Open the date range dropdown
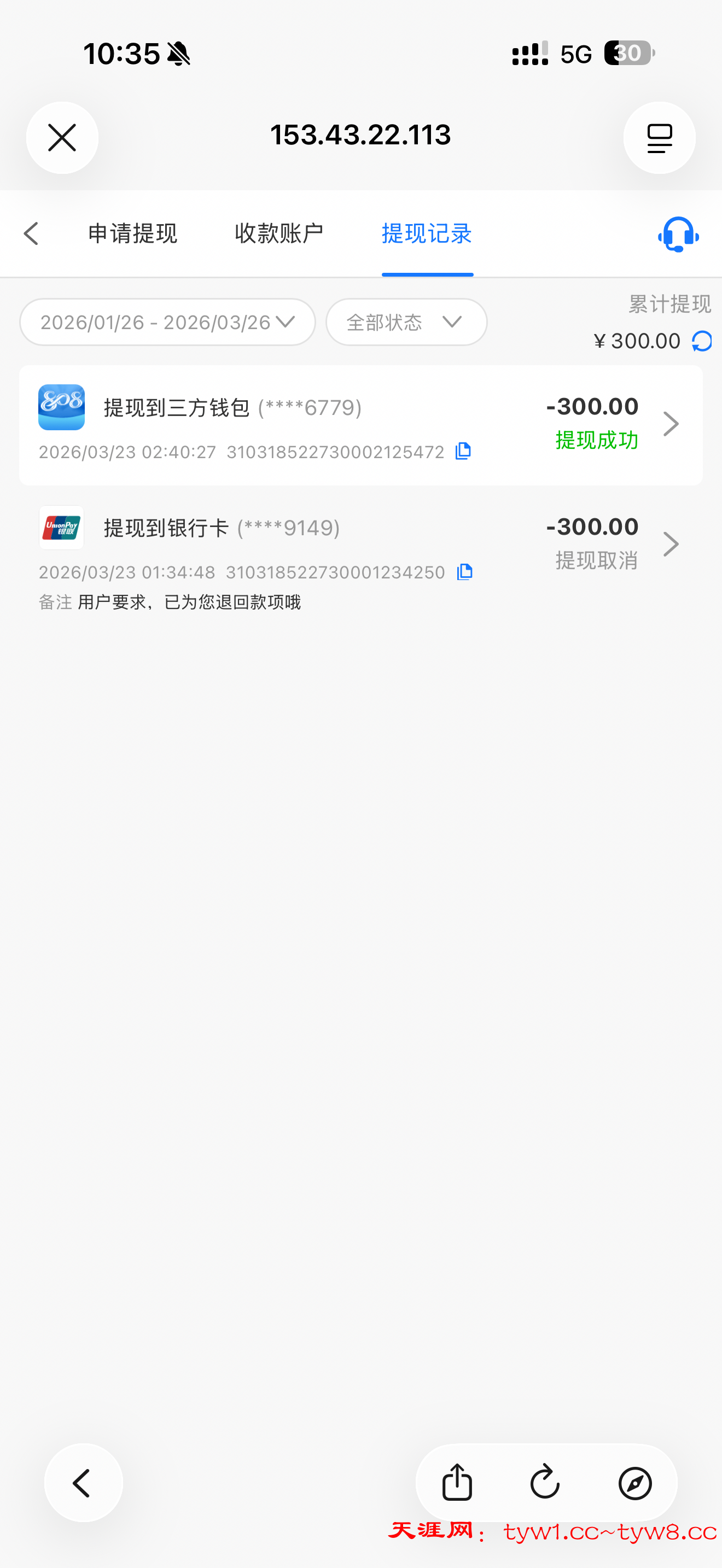The image size is (722, 1568). click(167, 322)
